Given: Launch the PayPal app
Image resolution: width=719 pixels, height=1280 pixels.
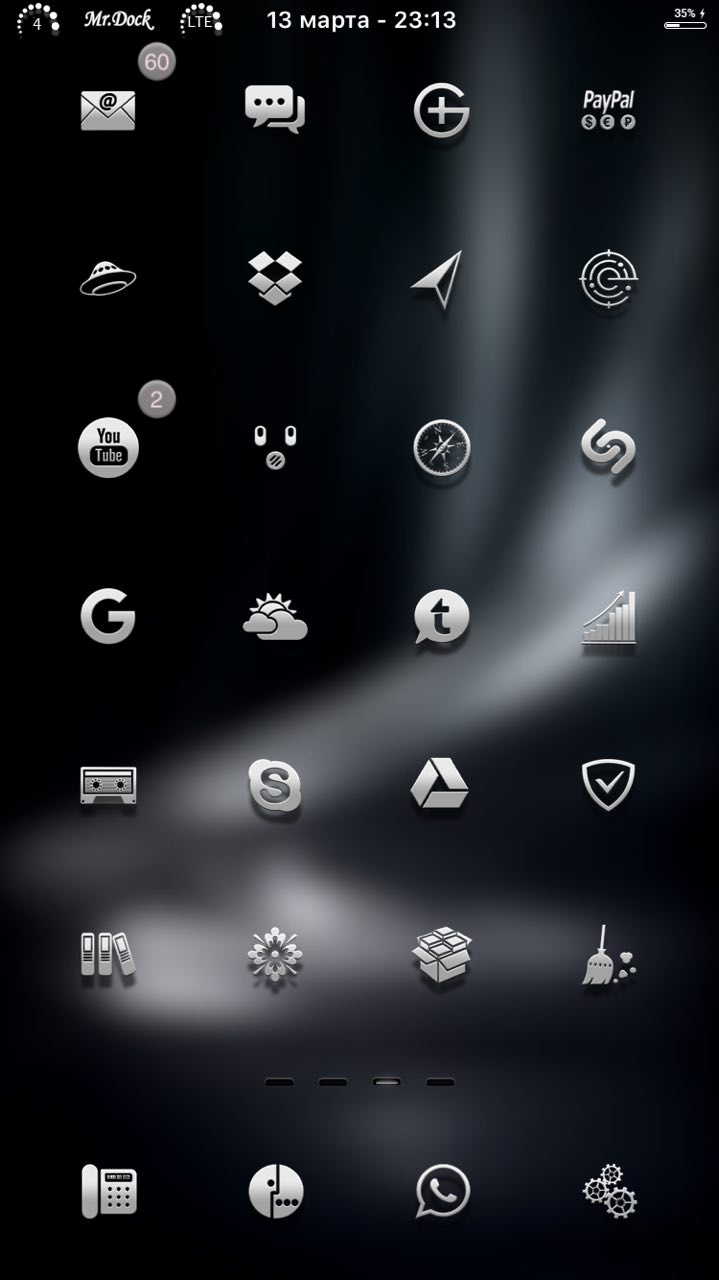Looking at the screenshot, I should (609, 109).
